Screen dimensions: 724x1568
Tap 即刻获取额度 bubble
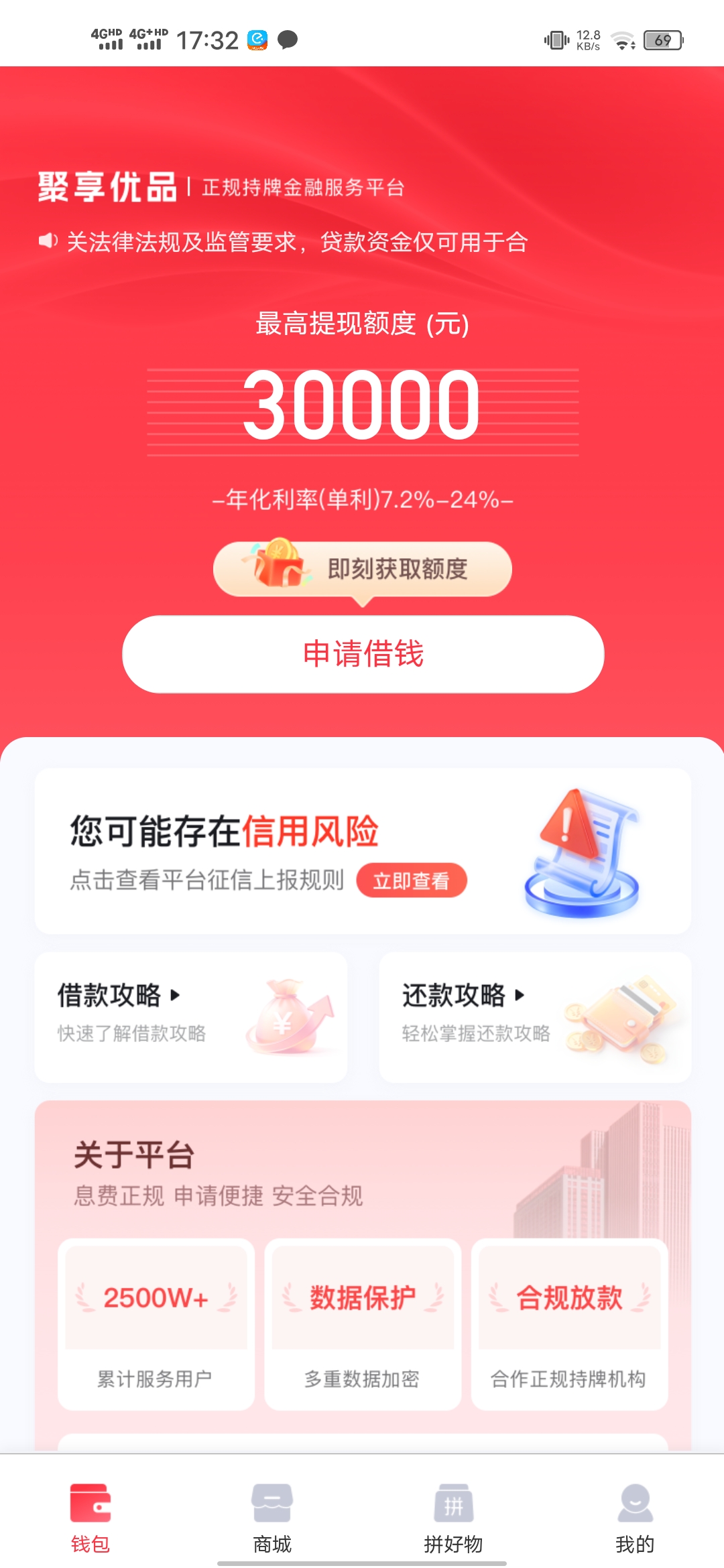tap(363, 569)
